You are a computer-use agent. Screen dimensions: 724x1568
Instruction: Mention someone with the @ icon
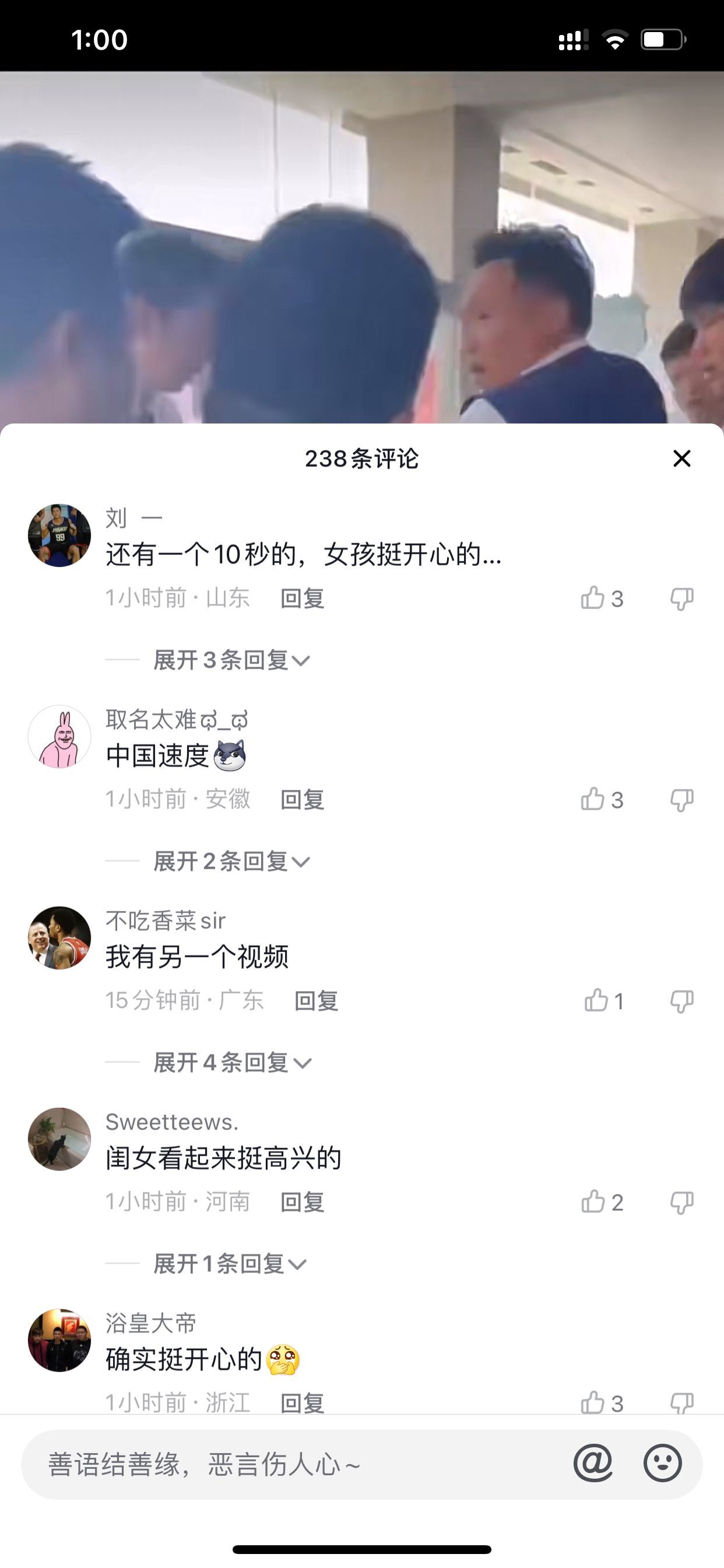(593, 1464)
